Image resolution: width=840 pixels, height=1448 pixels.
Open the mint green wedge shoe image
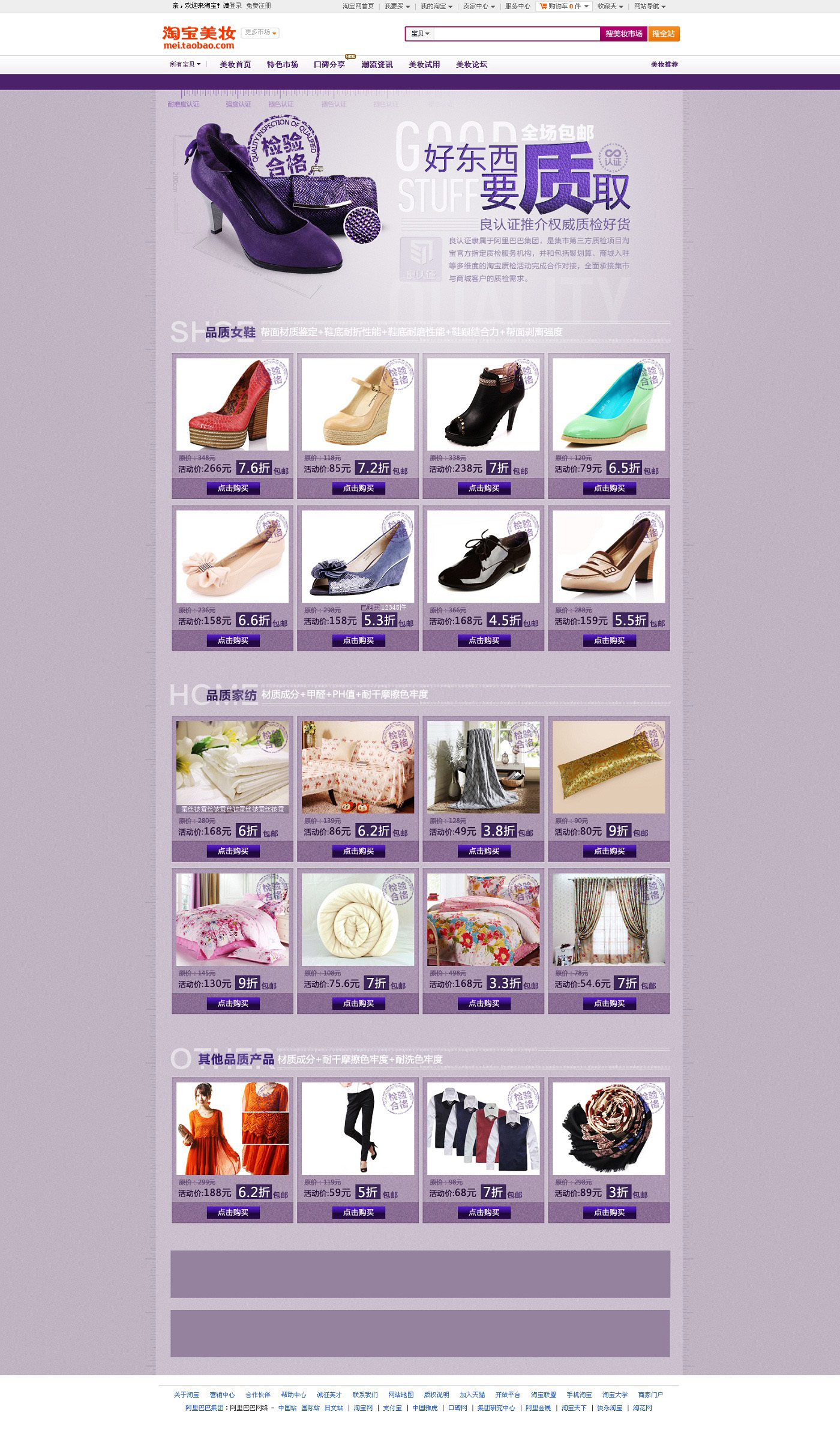coord(608,404)
